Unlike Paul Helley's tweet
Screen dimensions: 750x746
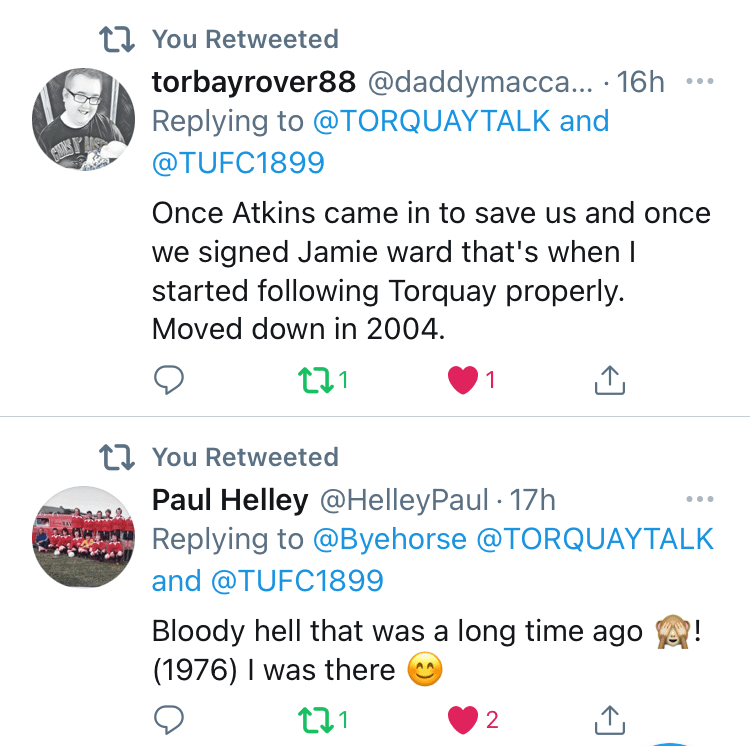pyautogui.click(x=462, y=719)
